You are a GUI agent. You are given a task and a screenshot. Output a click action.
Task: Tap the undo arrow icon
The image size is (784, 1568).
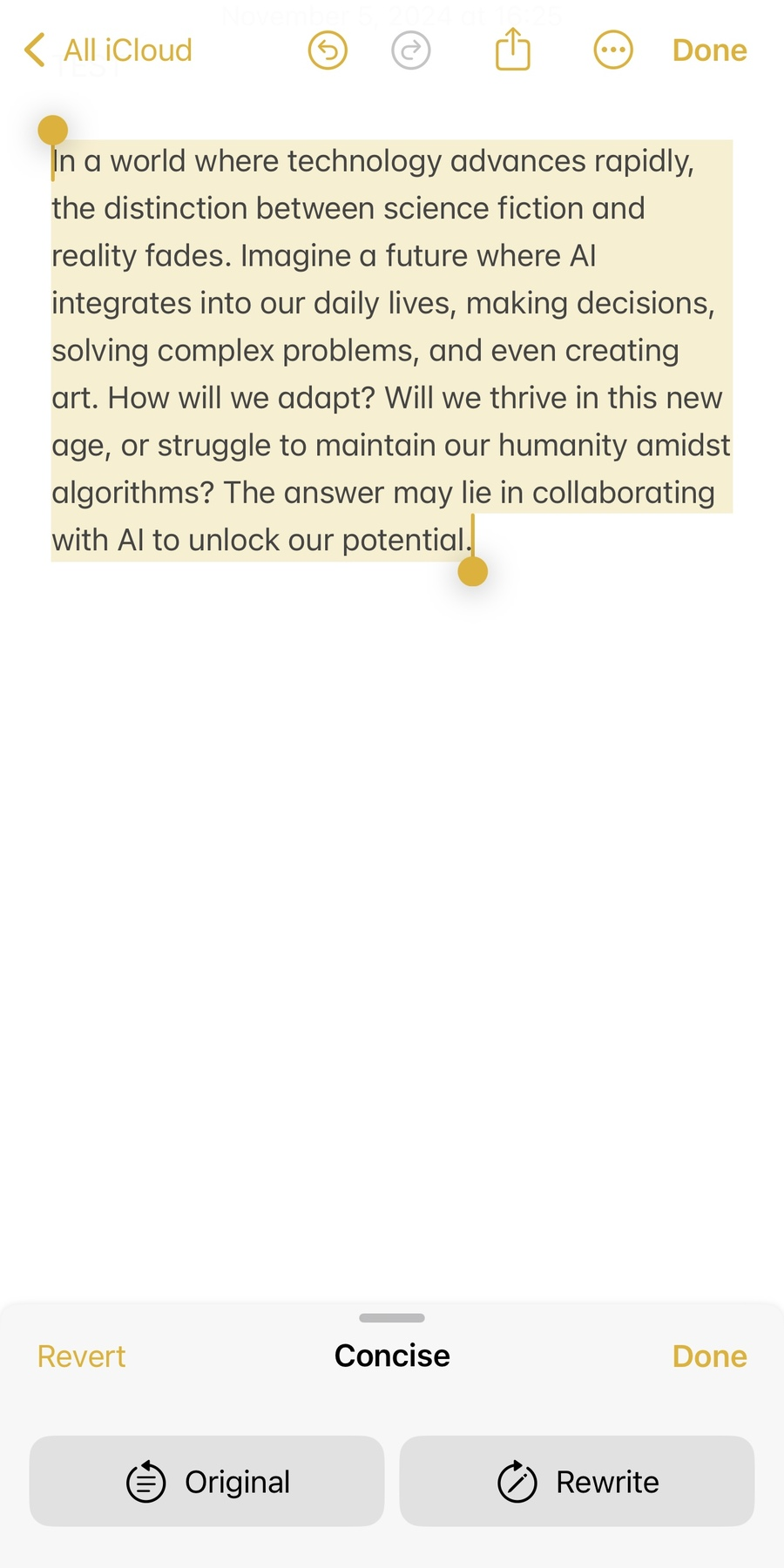328,50
